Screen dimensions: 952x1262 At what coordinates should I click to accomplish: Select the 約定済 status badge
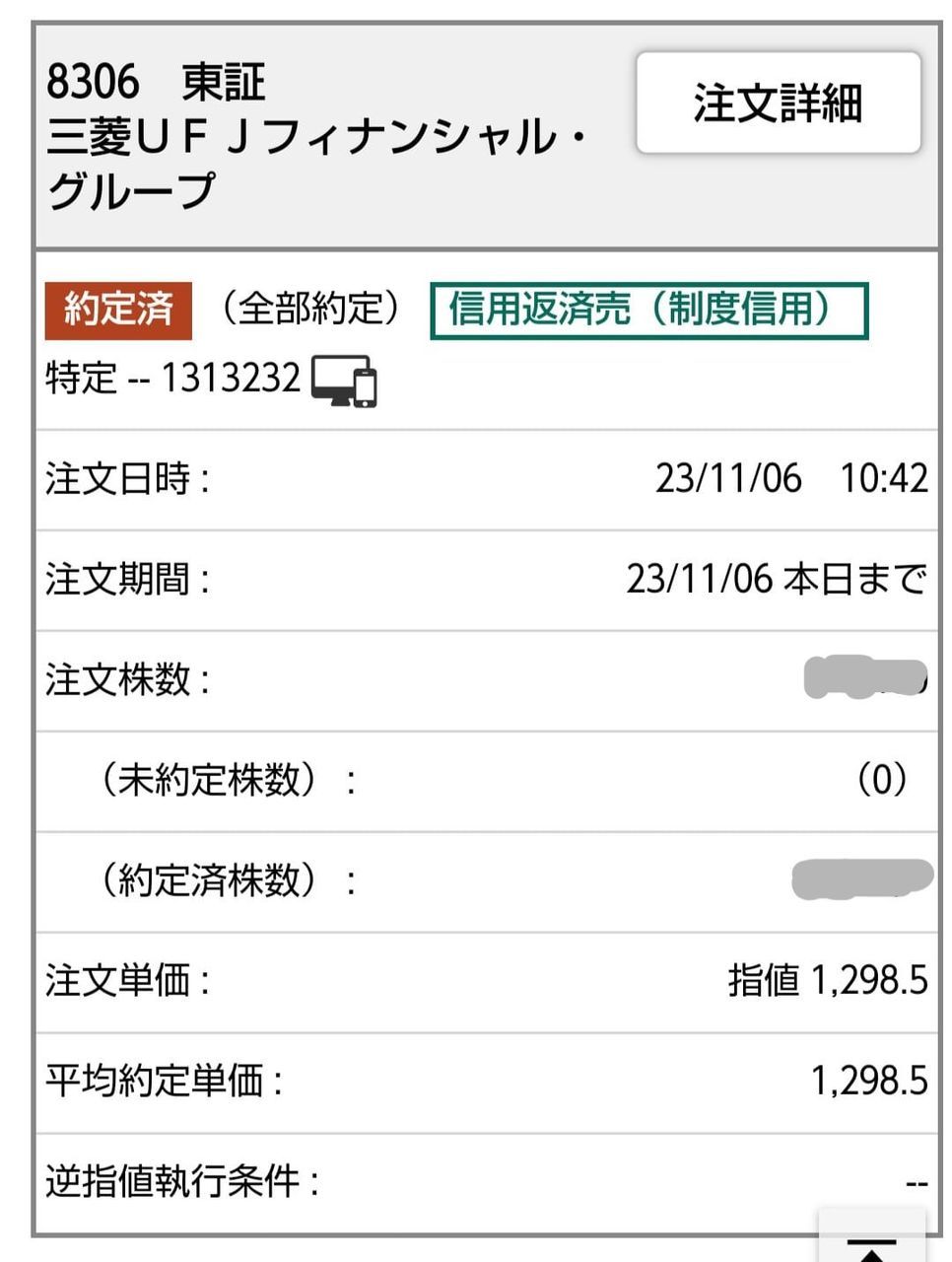tap(115, 311)
